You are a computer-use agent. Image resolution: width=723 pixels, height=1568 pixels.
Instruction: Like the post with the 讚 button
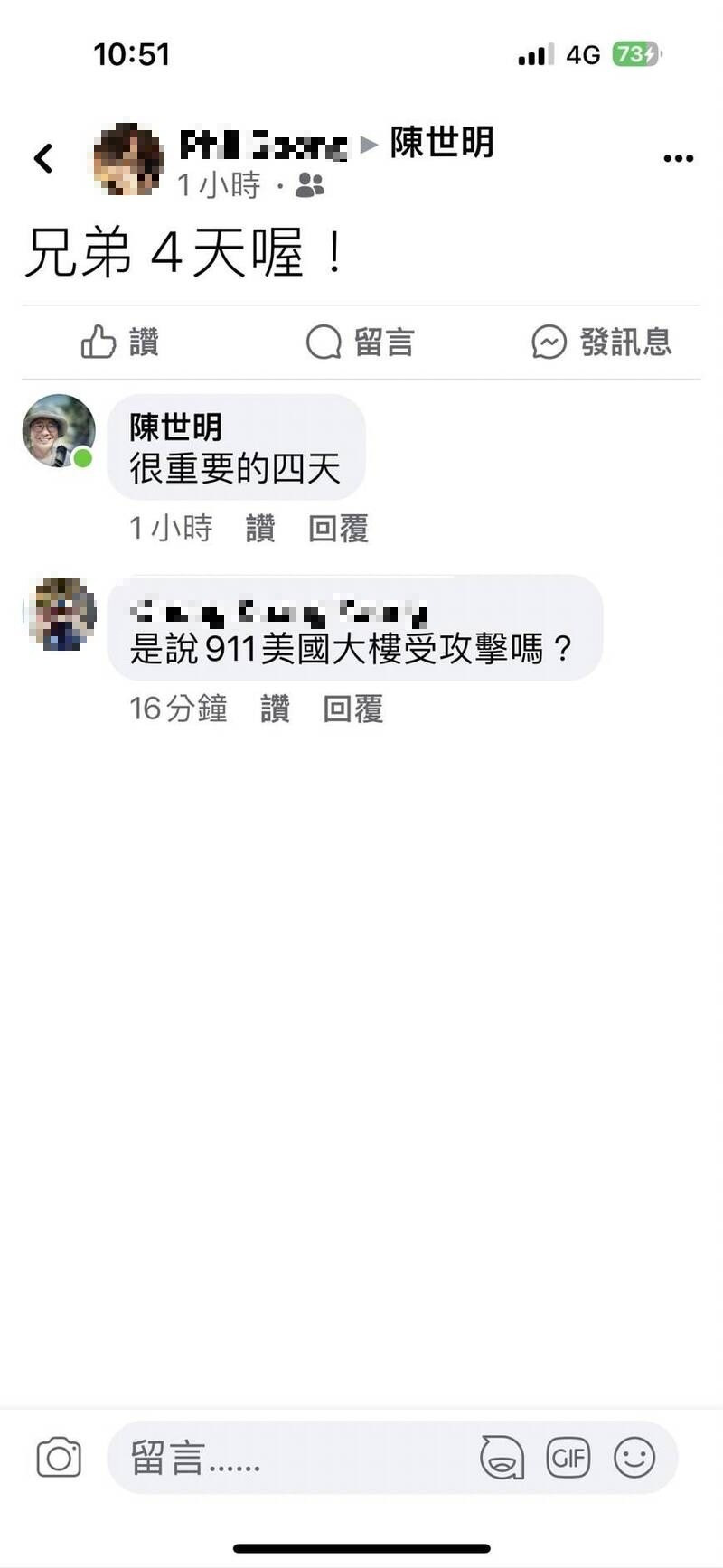(120, 343)
